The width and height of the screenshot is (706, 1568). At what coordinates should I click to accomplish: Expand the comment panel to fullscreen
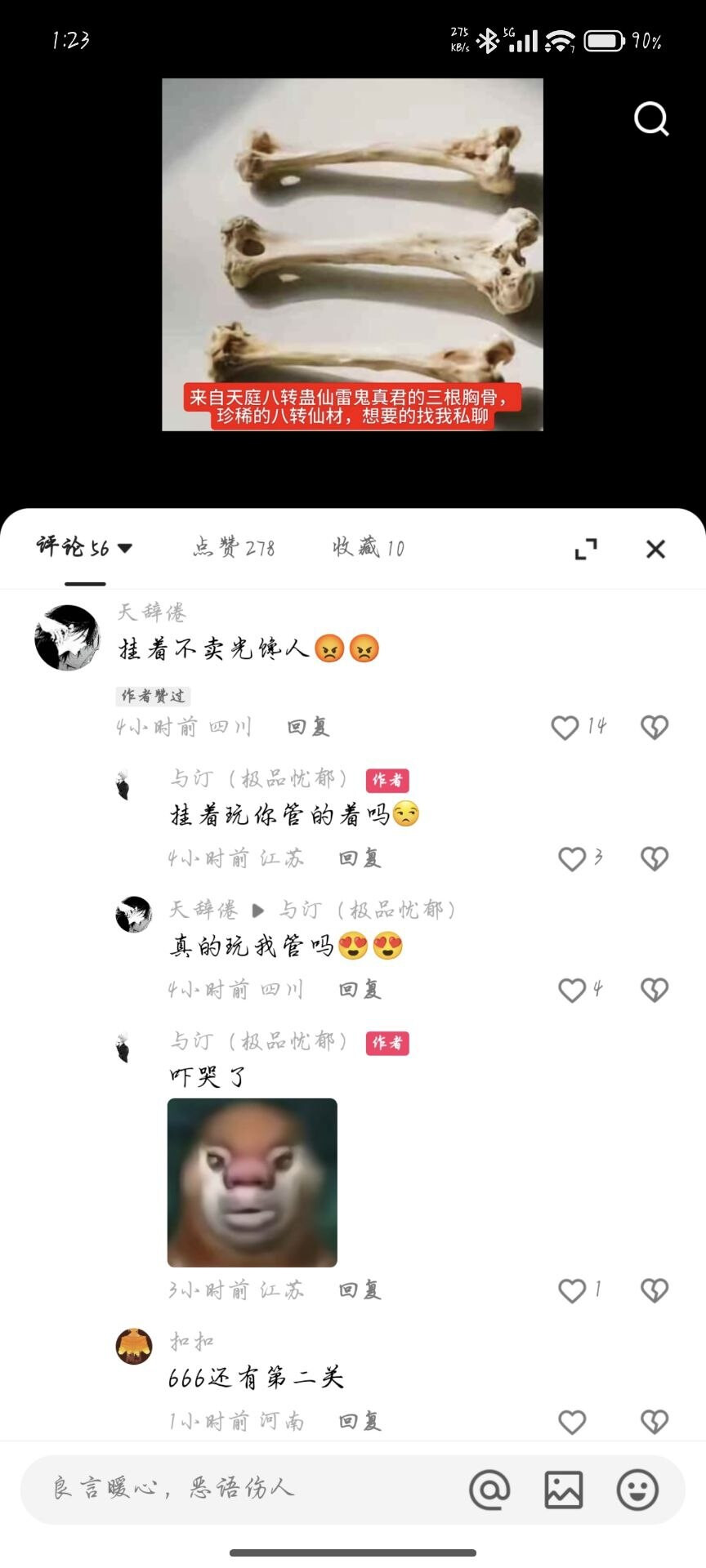coord(586,549)
